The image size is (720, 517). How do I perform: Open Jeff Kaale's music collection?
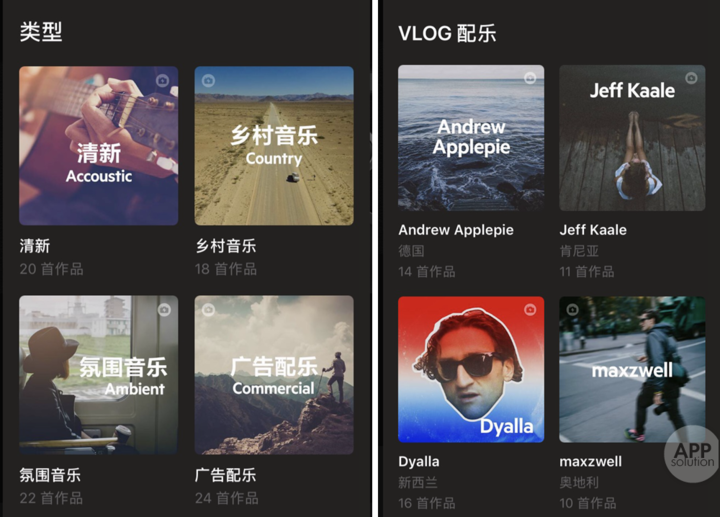632,138
